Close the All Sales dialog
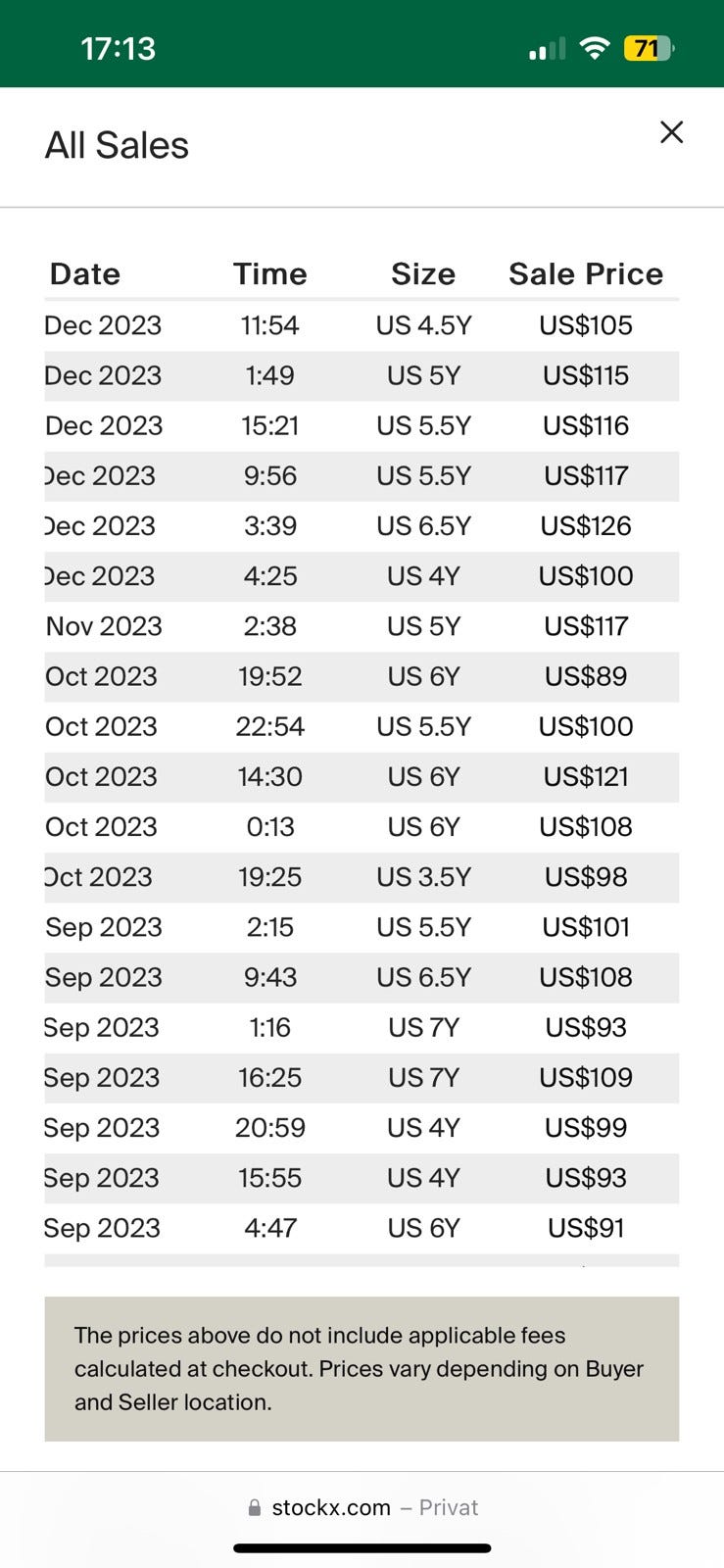The height and width of the screenshot is (1568, 724). pyautogui.click(x=671, y=132)
